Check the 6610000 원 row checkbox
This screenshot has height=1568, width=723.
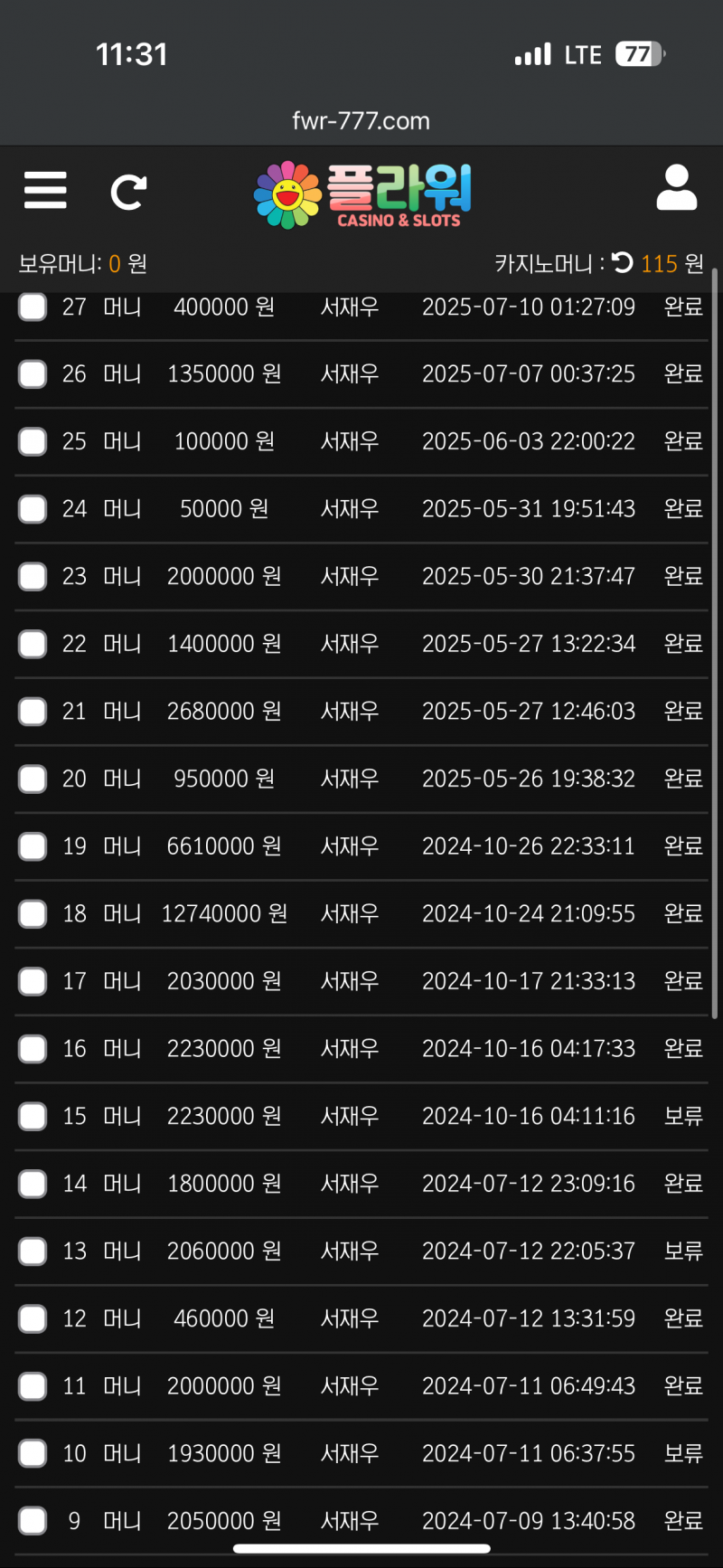click(x=33, y=847)
